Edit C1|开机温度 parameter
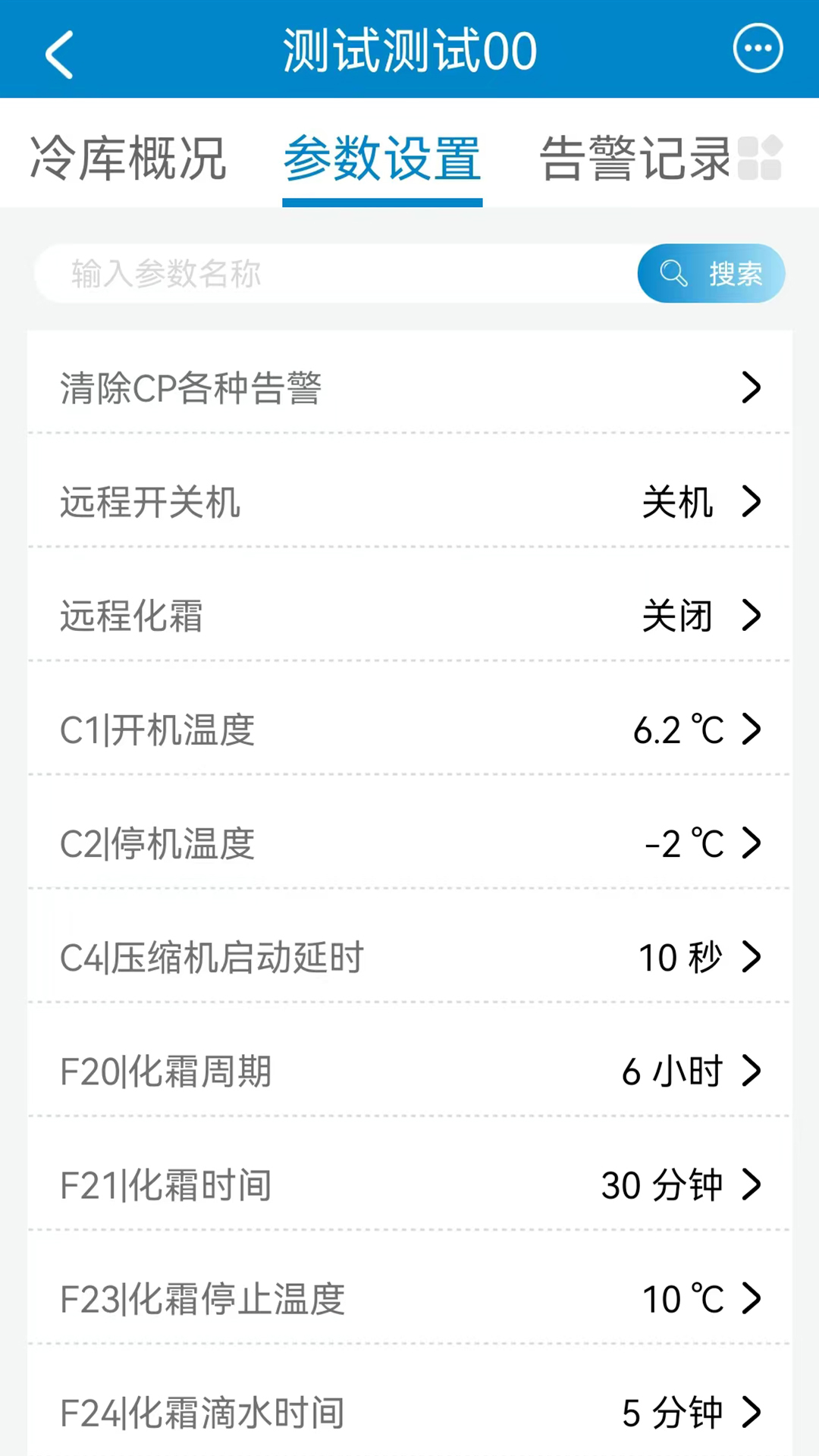Image resolution: width=819 pixels, height=1456 pixels. coord(409,730)
